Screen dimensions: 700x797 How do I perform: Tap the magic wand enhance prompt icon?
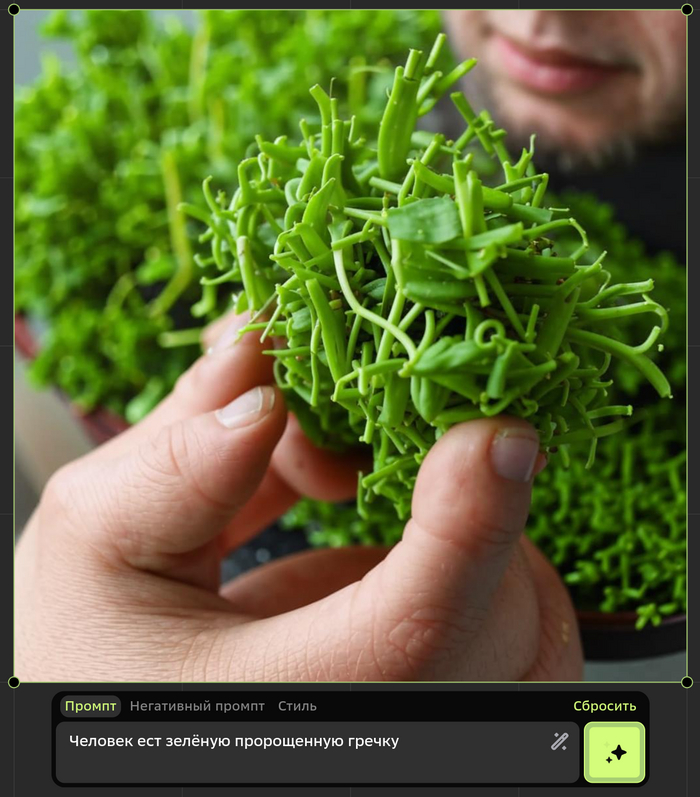pyautogui.click(x=560, y=741)
